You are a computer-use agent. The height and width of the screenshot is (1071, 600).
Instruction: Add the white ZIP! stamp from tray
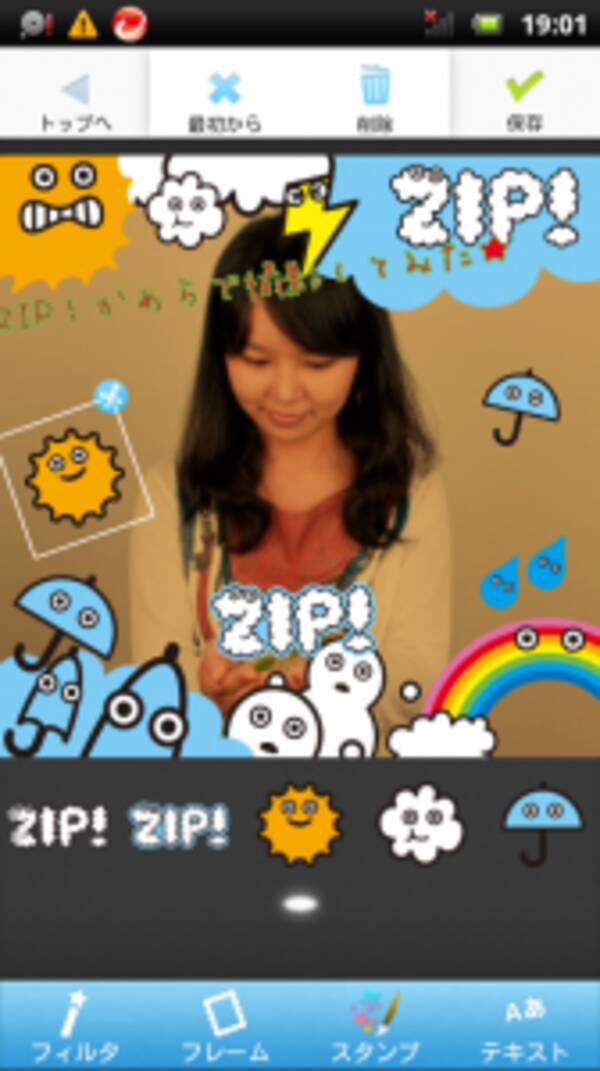coord(58,826)
